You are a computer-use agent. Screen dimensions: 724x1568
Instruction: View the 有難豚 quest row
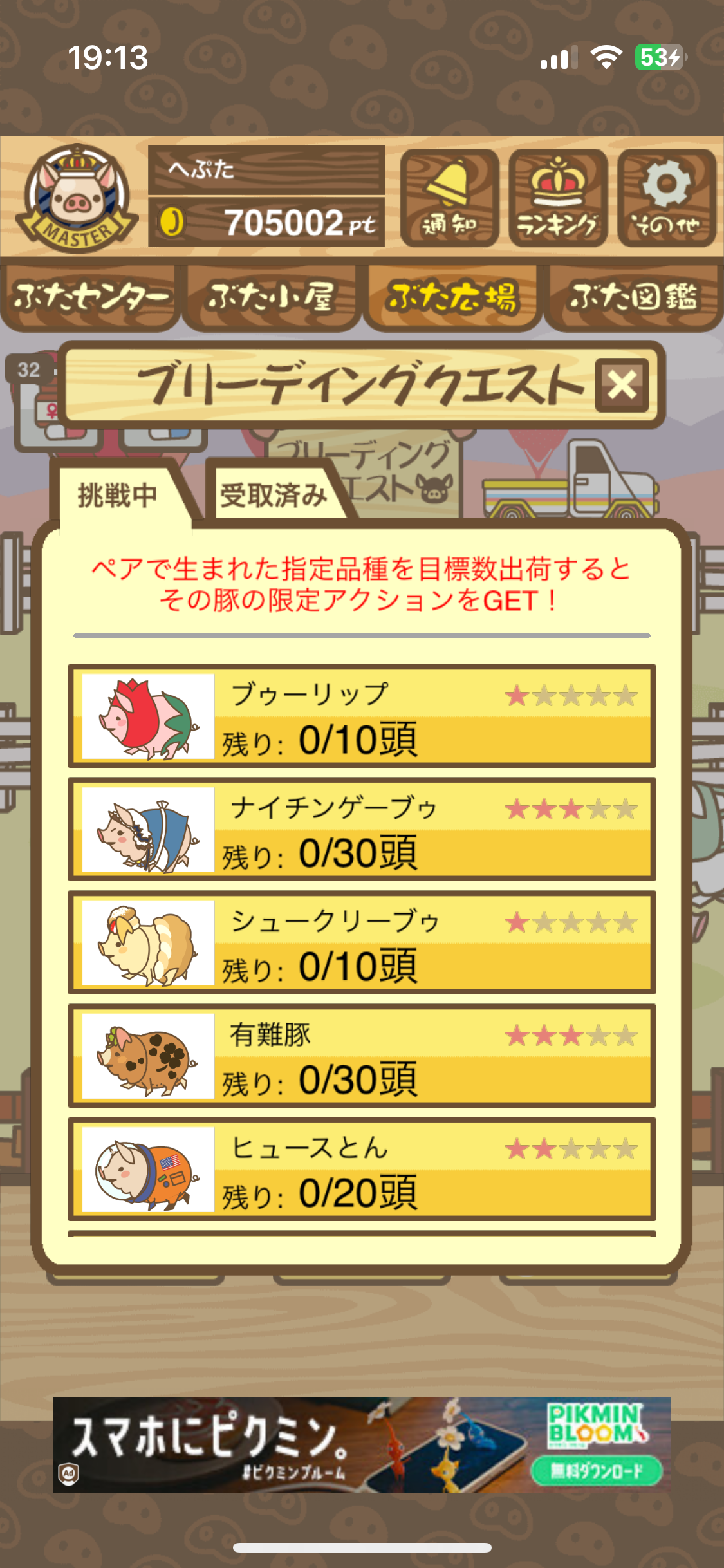[362, 1056]
